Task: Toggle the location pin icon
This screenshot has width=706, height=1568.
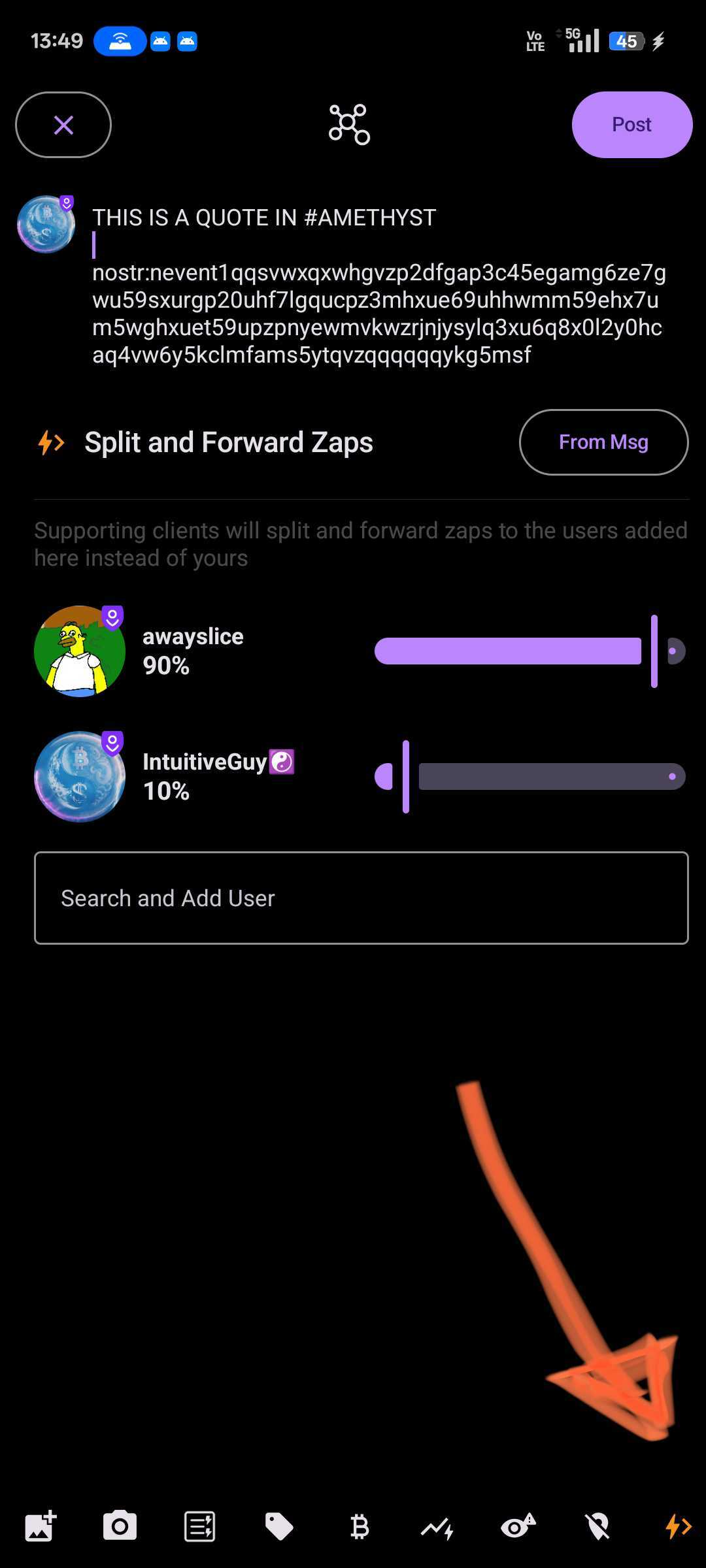Action: pos(597,1527)
